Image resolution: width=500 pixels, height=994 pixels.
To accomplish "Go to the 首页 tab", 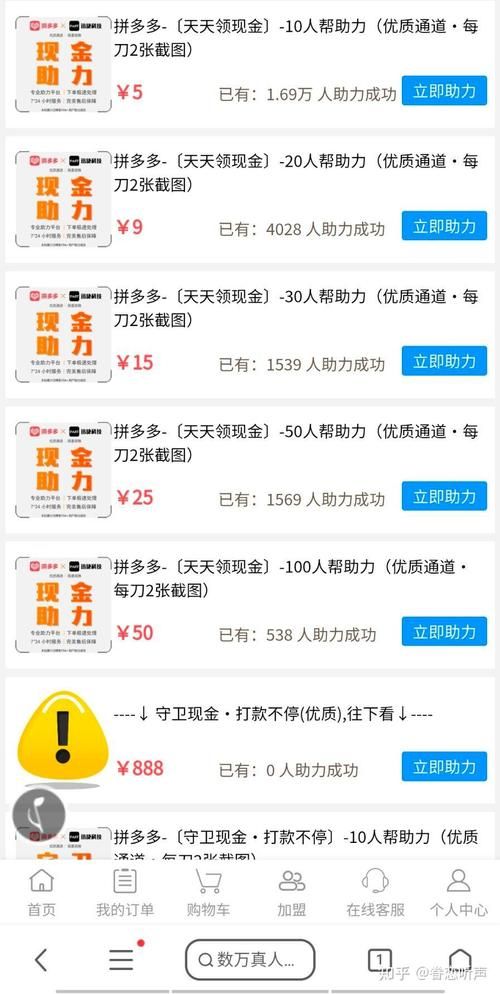I will 42,893.
